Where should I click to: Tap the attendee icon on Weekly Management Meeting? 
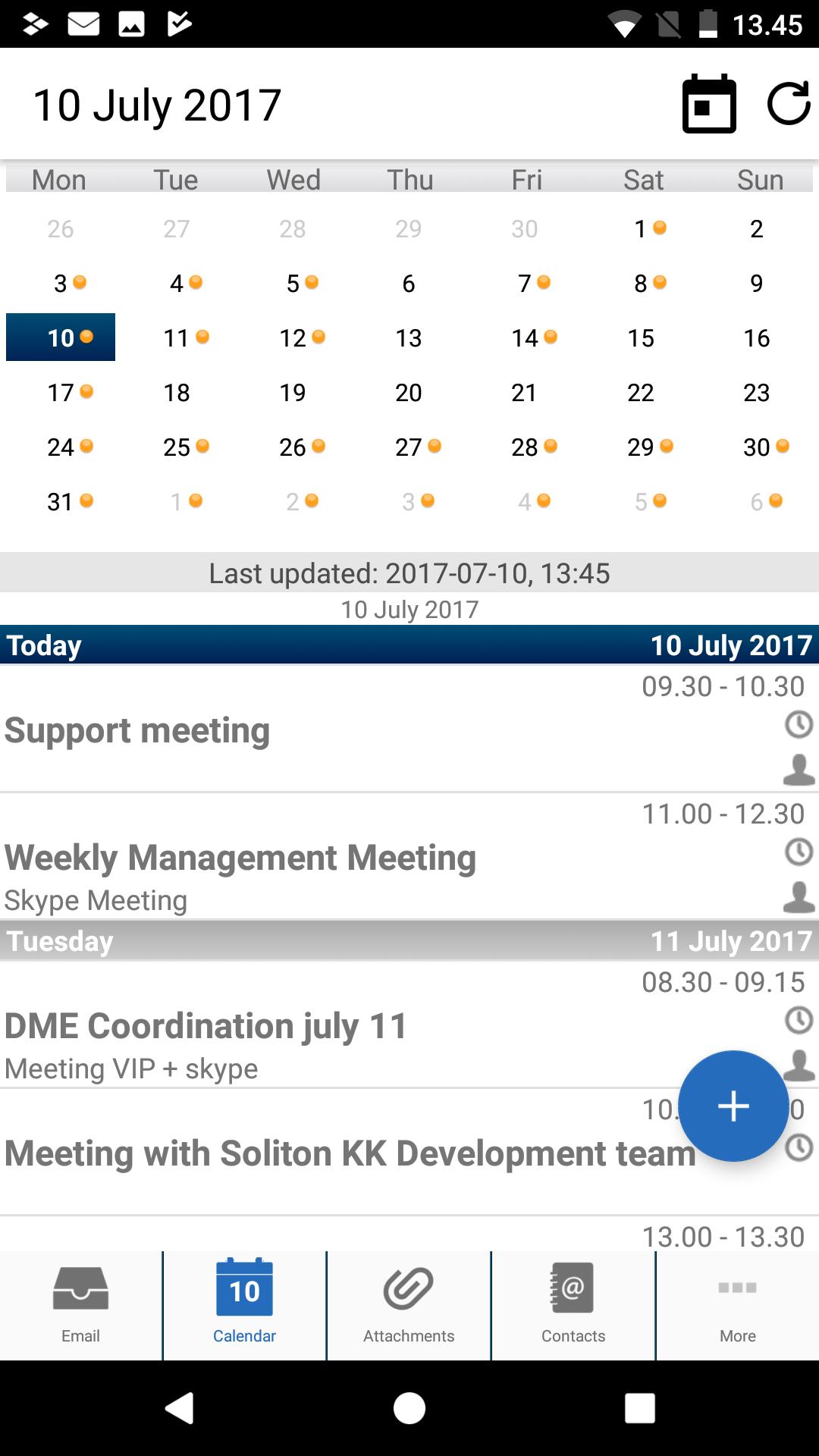[798, 897]
